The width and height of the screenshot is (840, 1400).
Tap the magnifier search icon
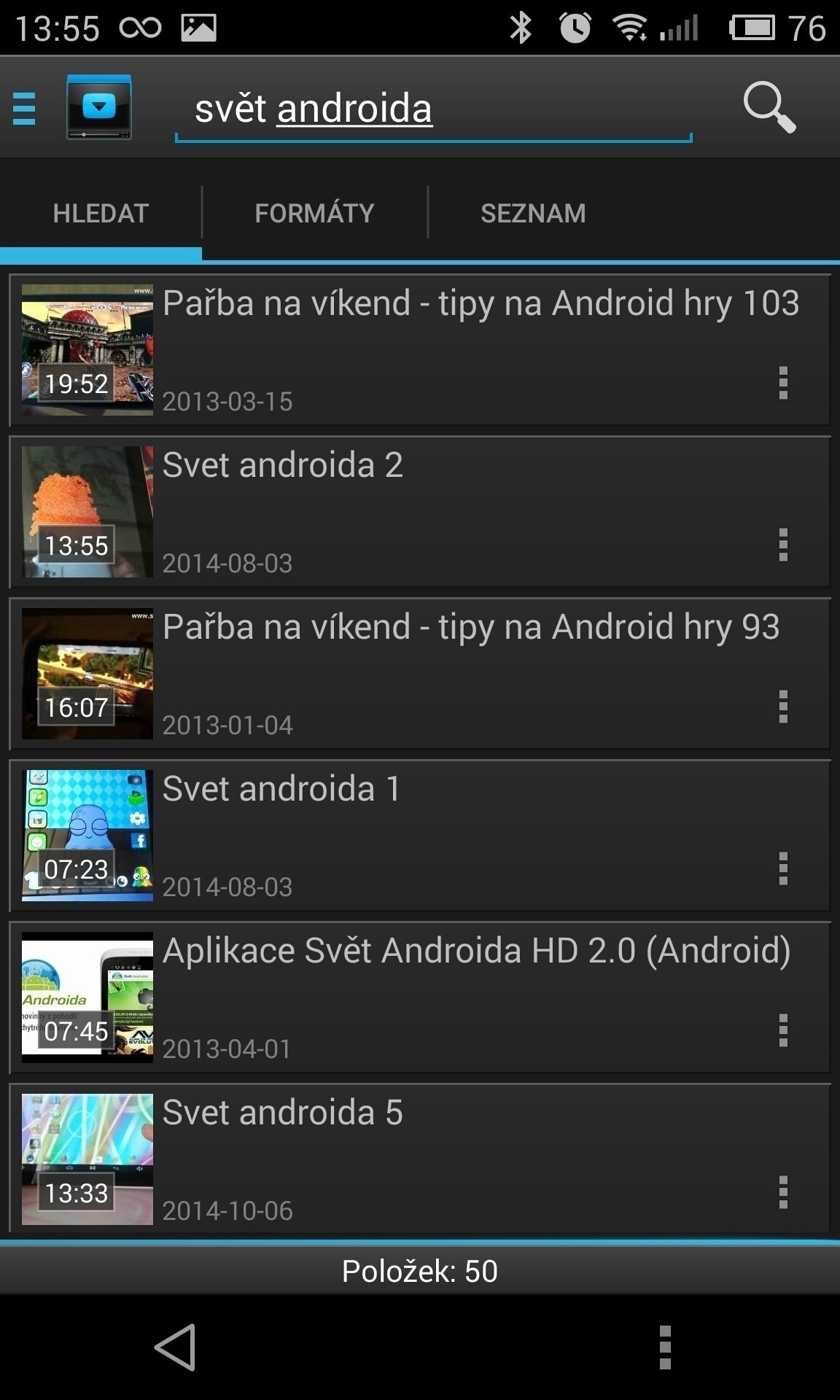tap(769, 108)
